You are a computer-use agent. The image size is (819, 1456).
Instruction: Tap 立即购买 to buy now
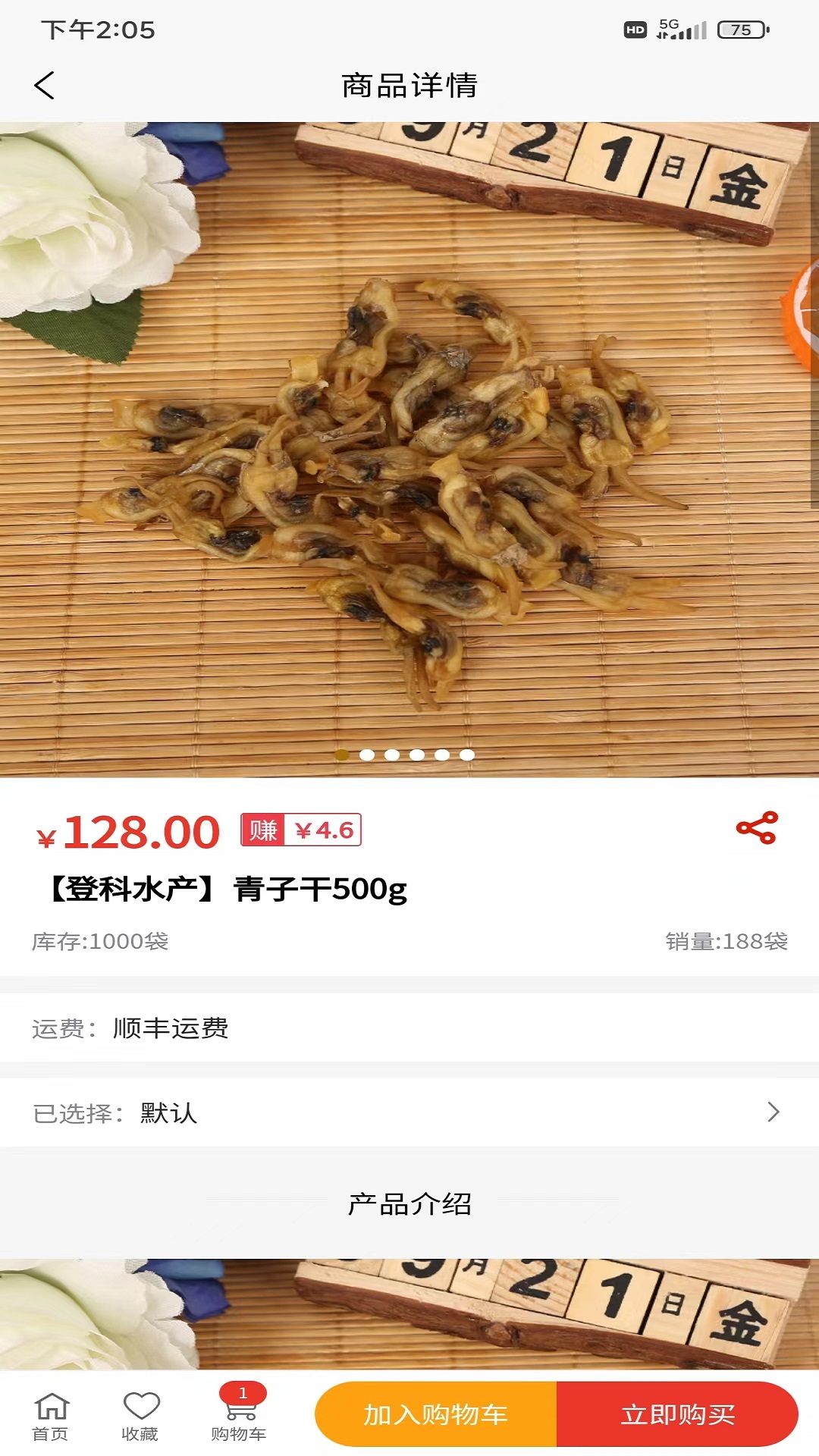coord(677,1414)
